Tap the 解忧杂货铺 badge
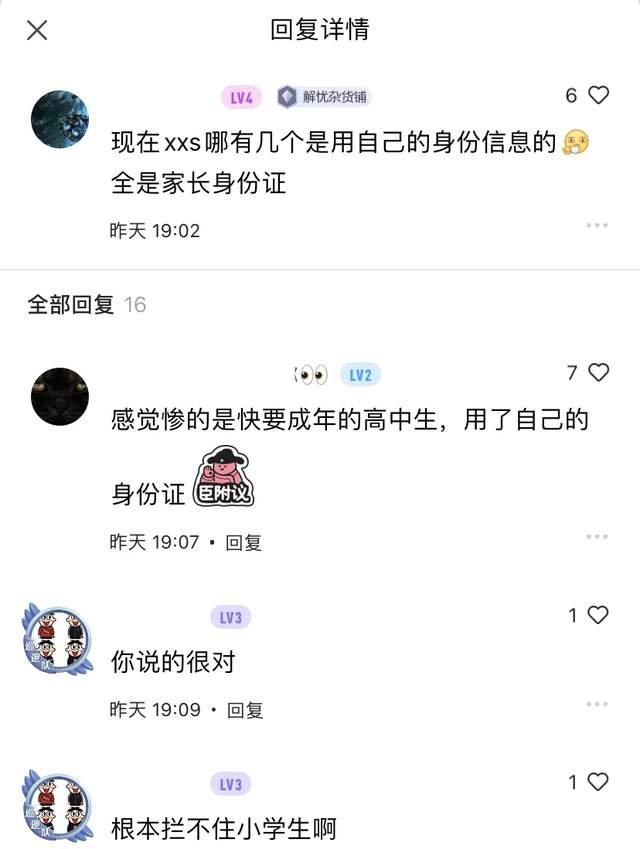Screen dimensions: 640x849 [323, 97]
